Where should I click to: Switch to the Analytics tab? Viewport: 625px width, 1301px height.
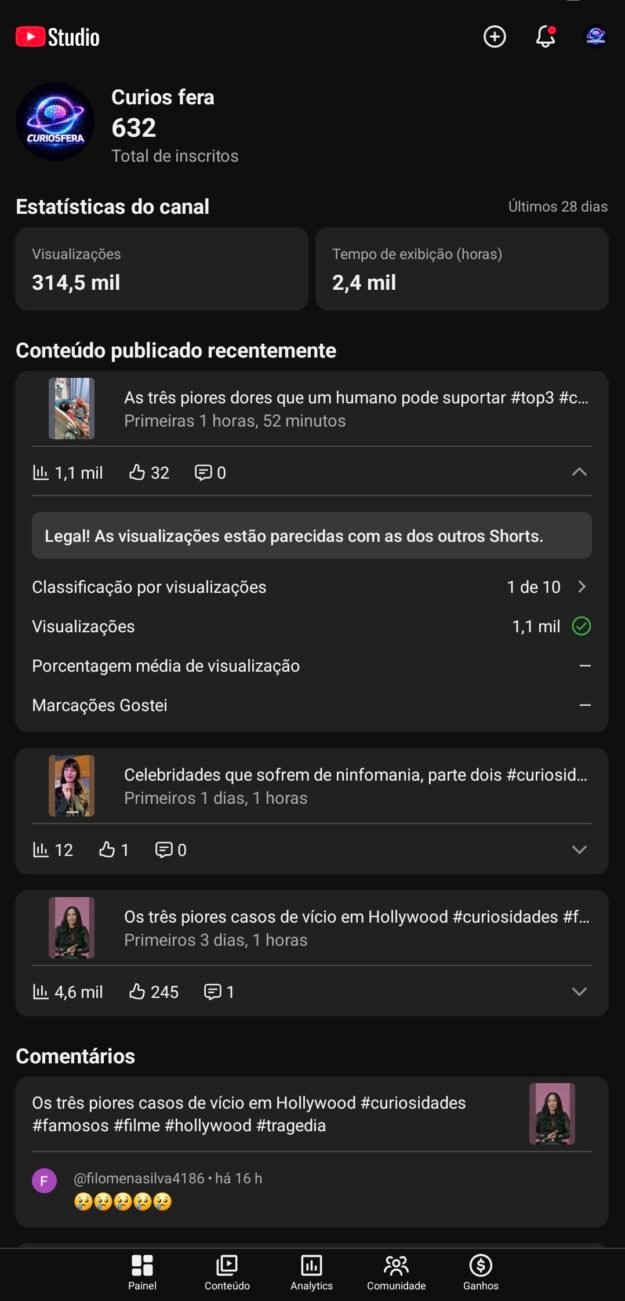coord(311,1272)
